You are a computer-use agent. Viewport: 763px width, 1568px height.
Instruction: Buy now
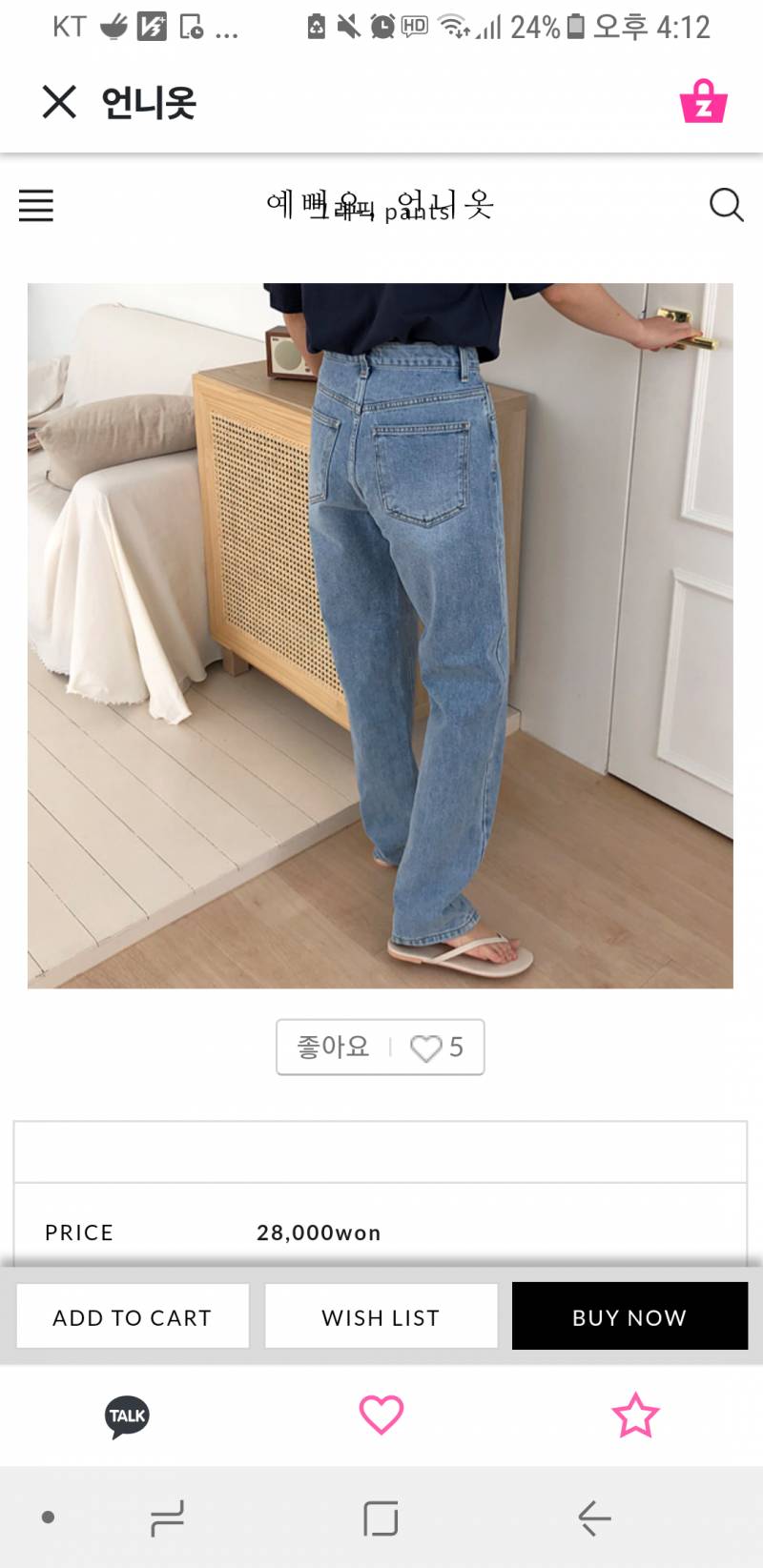tap(629, 1316)
